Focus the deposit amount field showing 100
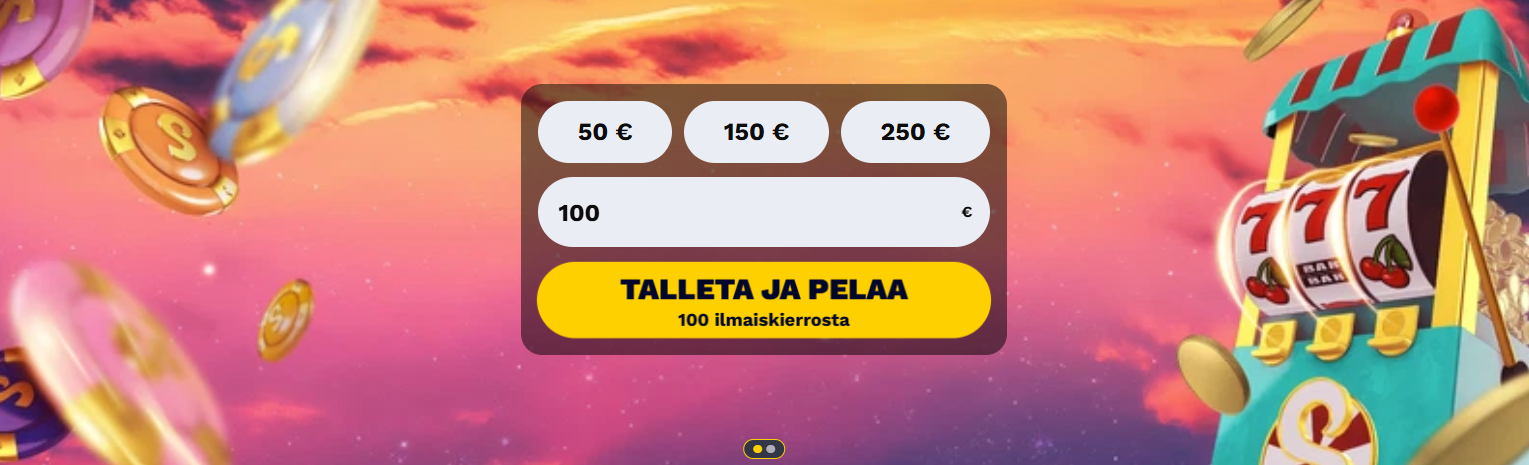 click(740, 212)
